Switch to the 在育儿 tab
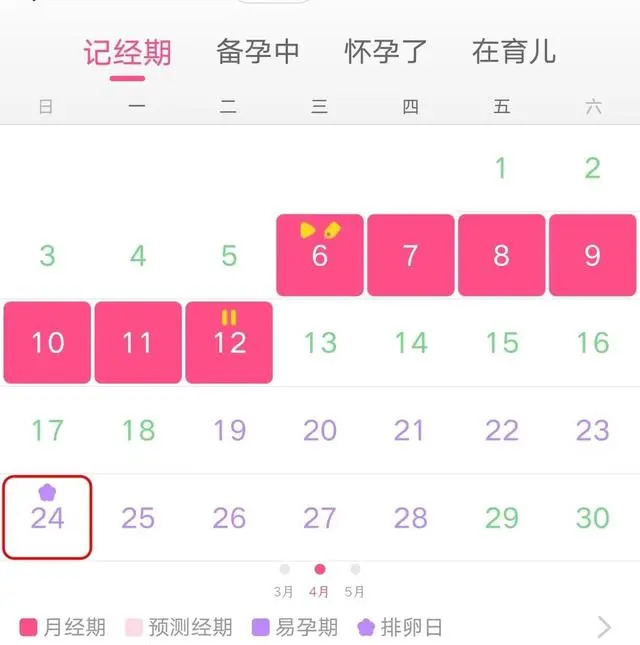This screenshot has height=645, width=640. pyautogui.click(x=514, y=52)
